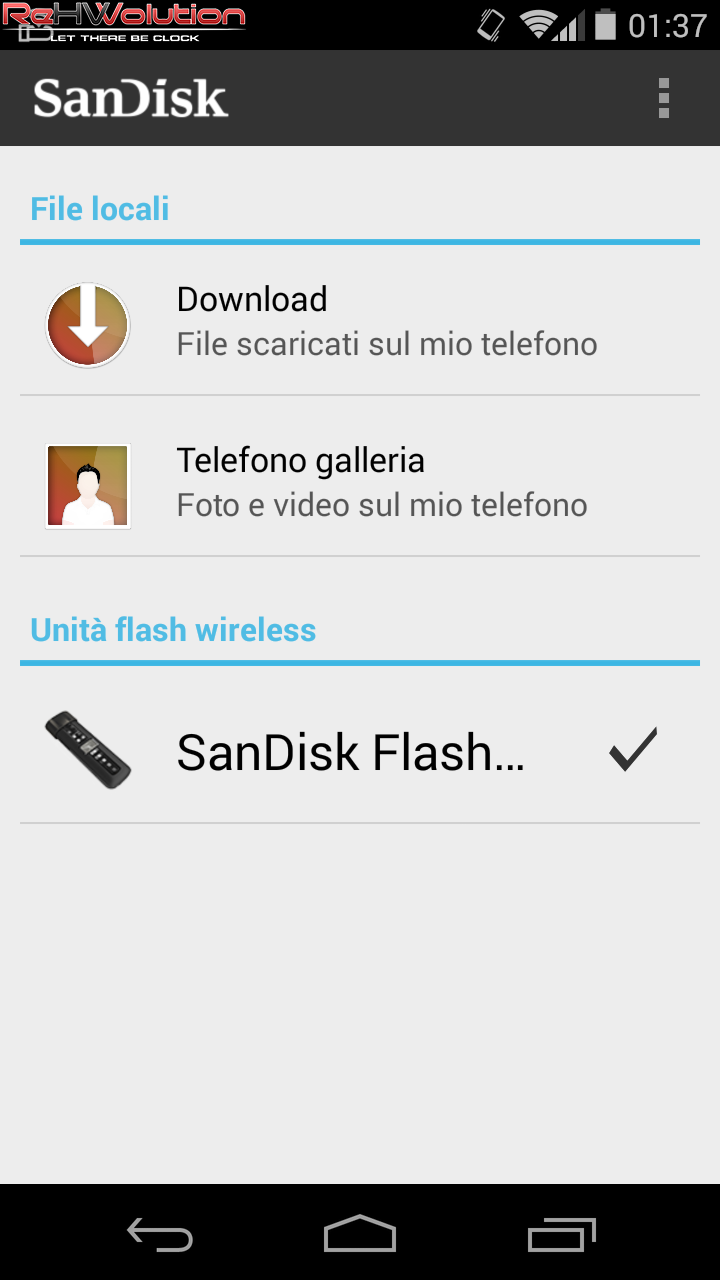720x1280 pixels.
Task: Open the overflow menu
Action: tap(664, 98)
